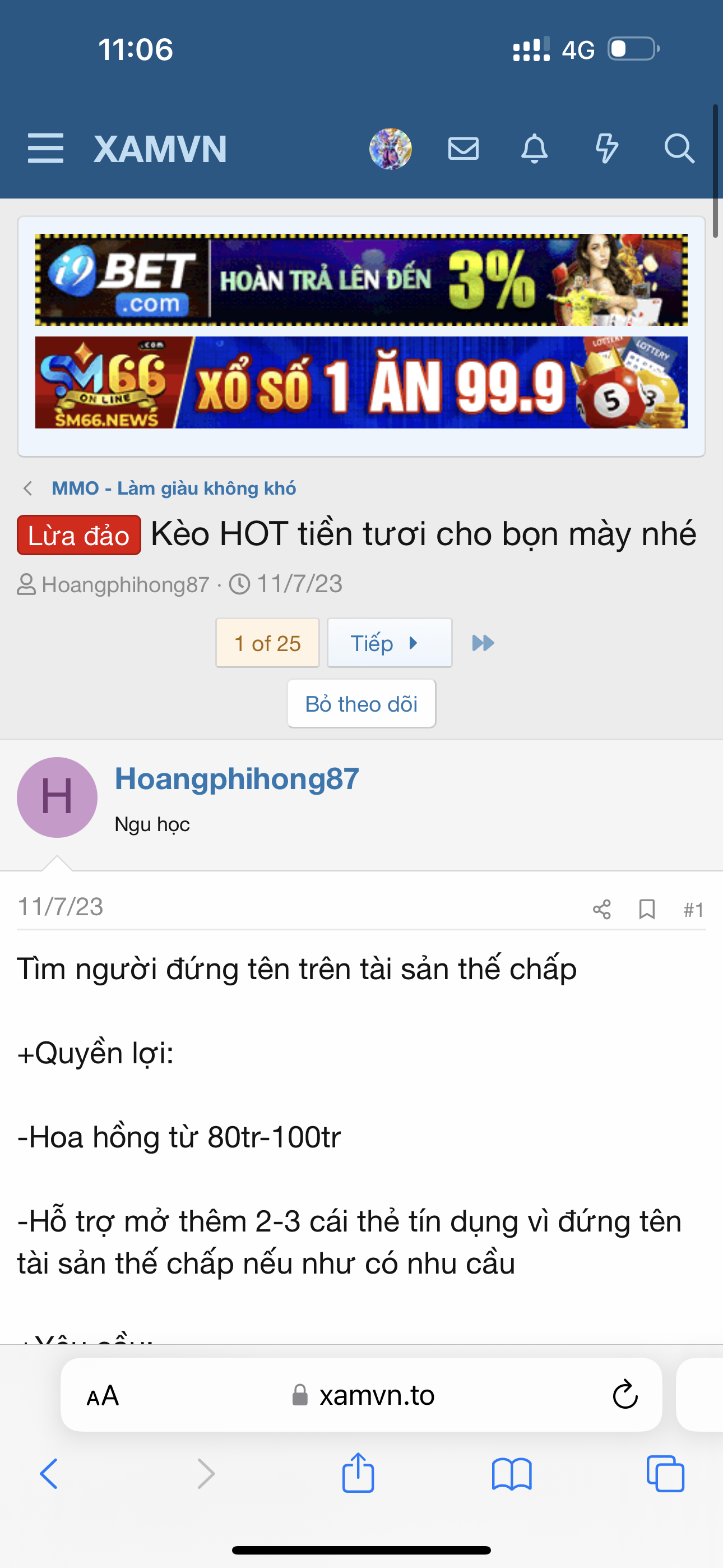Open the SM66 lottery banner ad
This screenshot has width=723, height=1568.
click(x=361, y=382)
